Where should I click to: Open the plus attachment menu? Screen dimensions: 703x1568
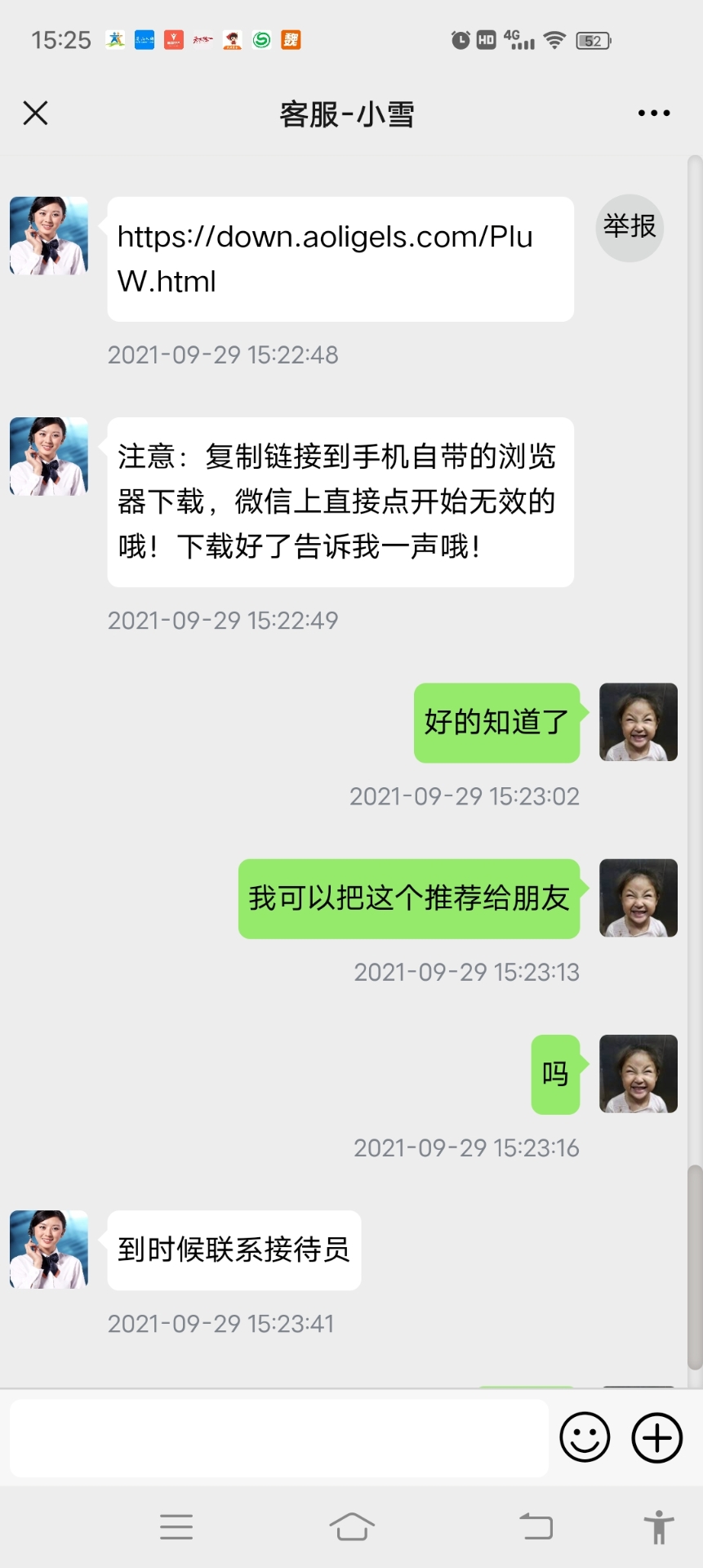(656, 1437)
